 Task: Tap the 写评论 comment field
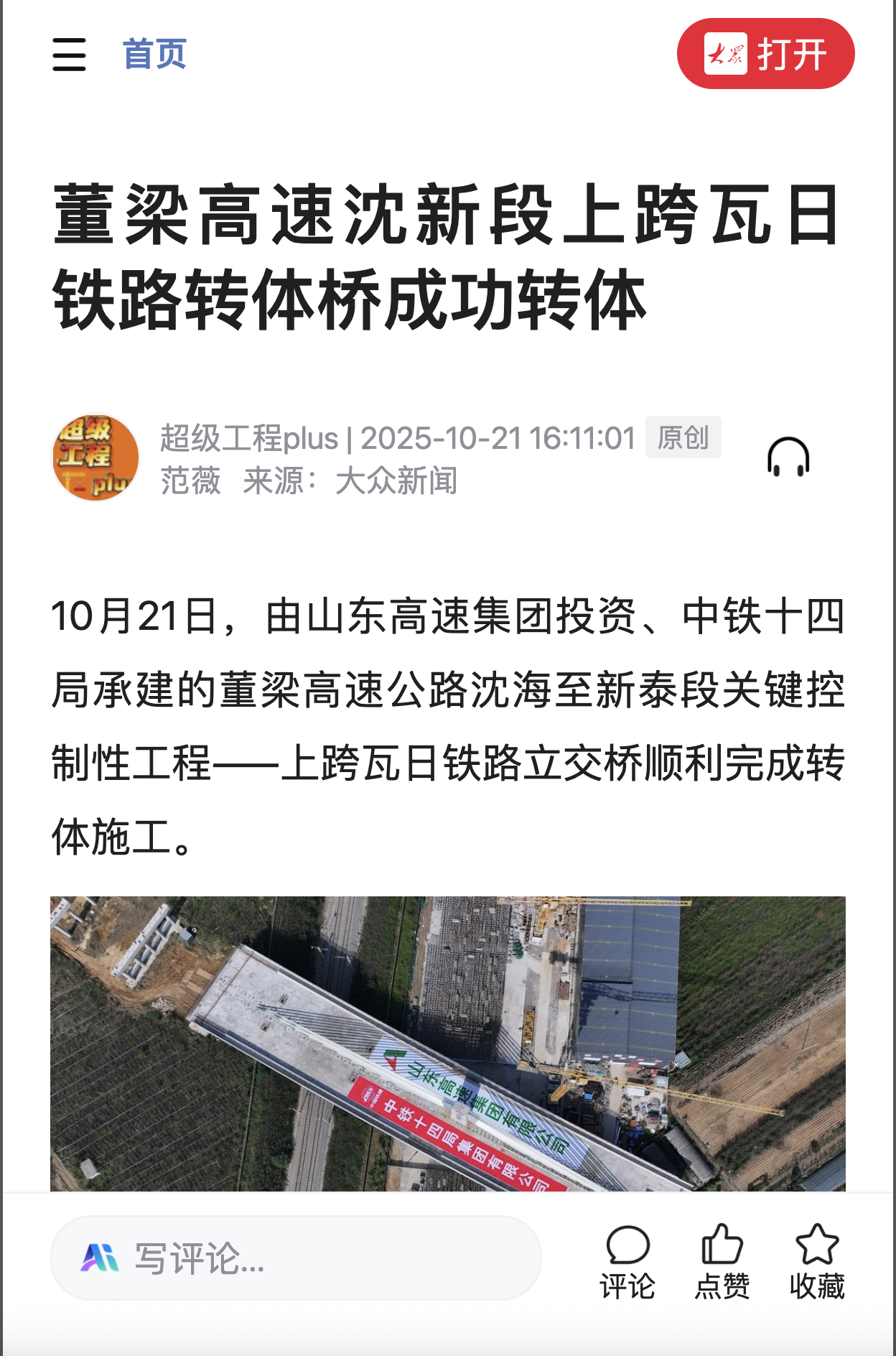click(296, 1258)
